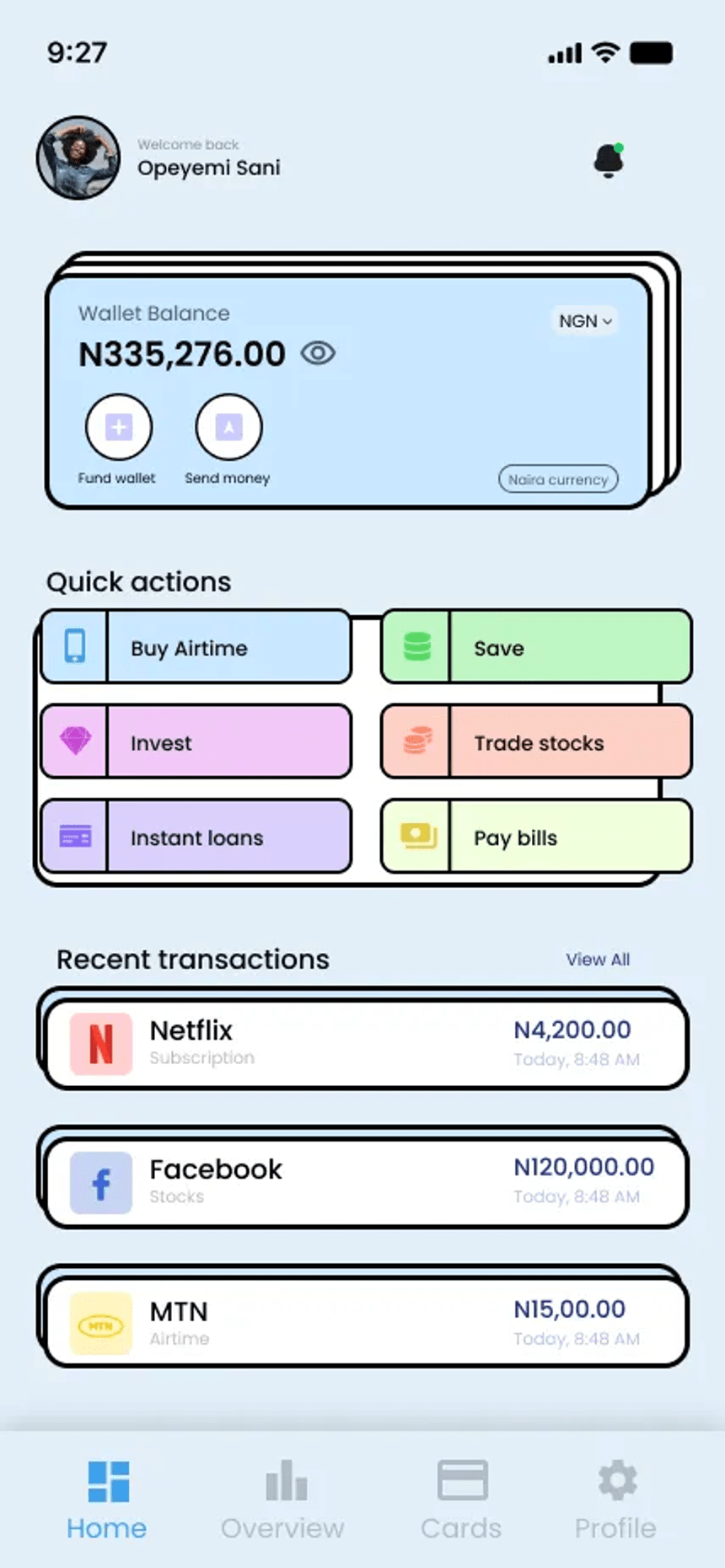Open the Save quick action
Image resolution: width=725 pixels, height=1568 pixels.
(536, 647)
